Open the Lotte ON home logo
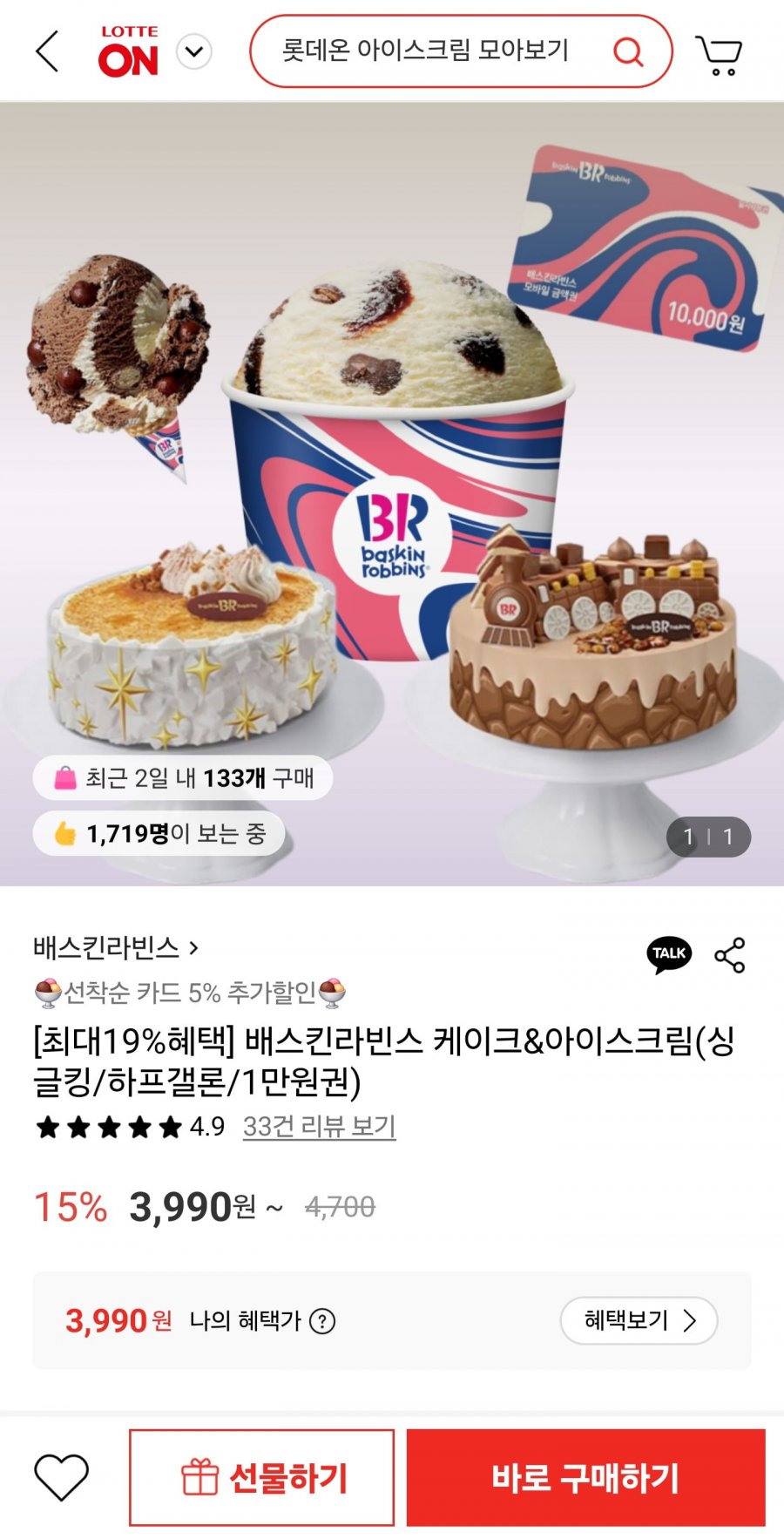Screen dimensions: 784x1539 point(128,51)
